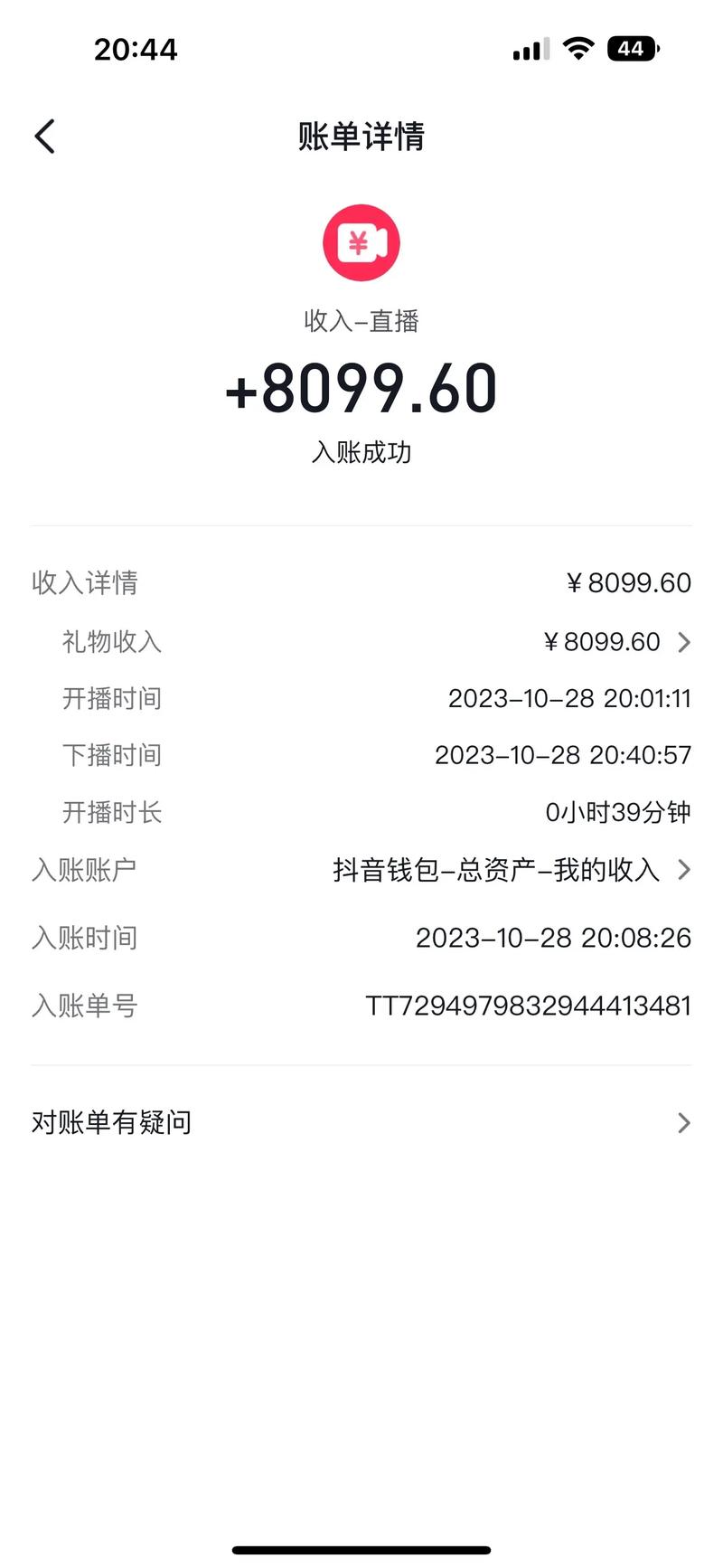Select the +8099.60 amount text
This screenshot has width=723, height=1568.
pos(361,387)
